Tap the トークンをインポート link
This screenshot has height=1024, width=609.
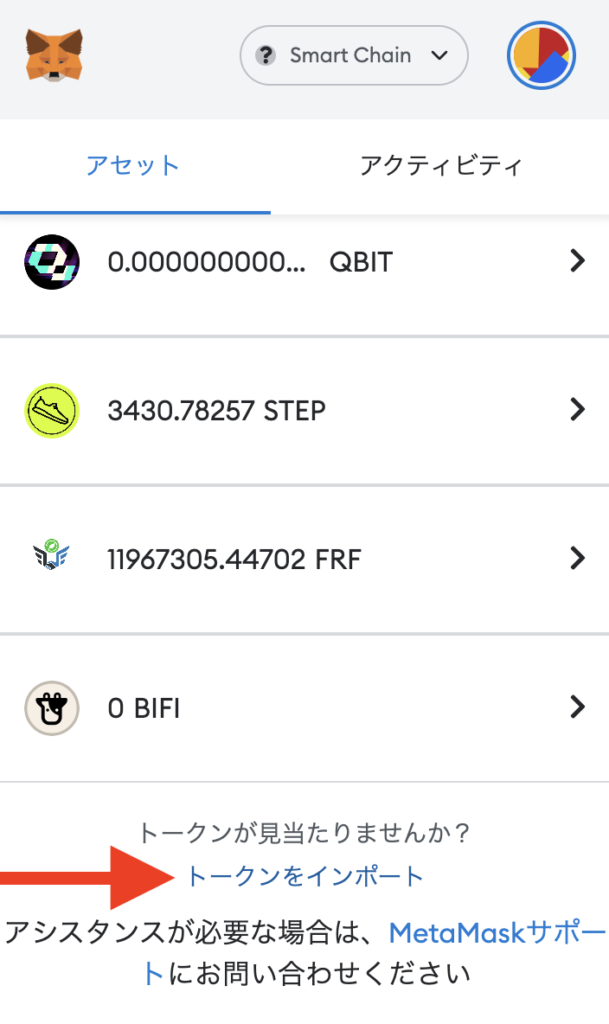[x=305, y=877]
